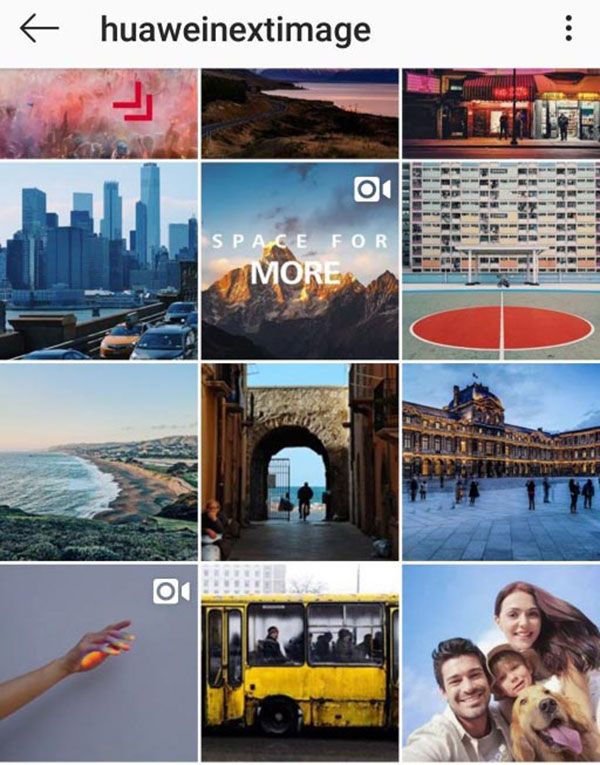Screen dimensions: 600x765
Task: Open the yellow bus photo post
Action: 299,664
